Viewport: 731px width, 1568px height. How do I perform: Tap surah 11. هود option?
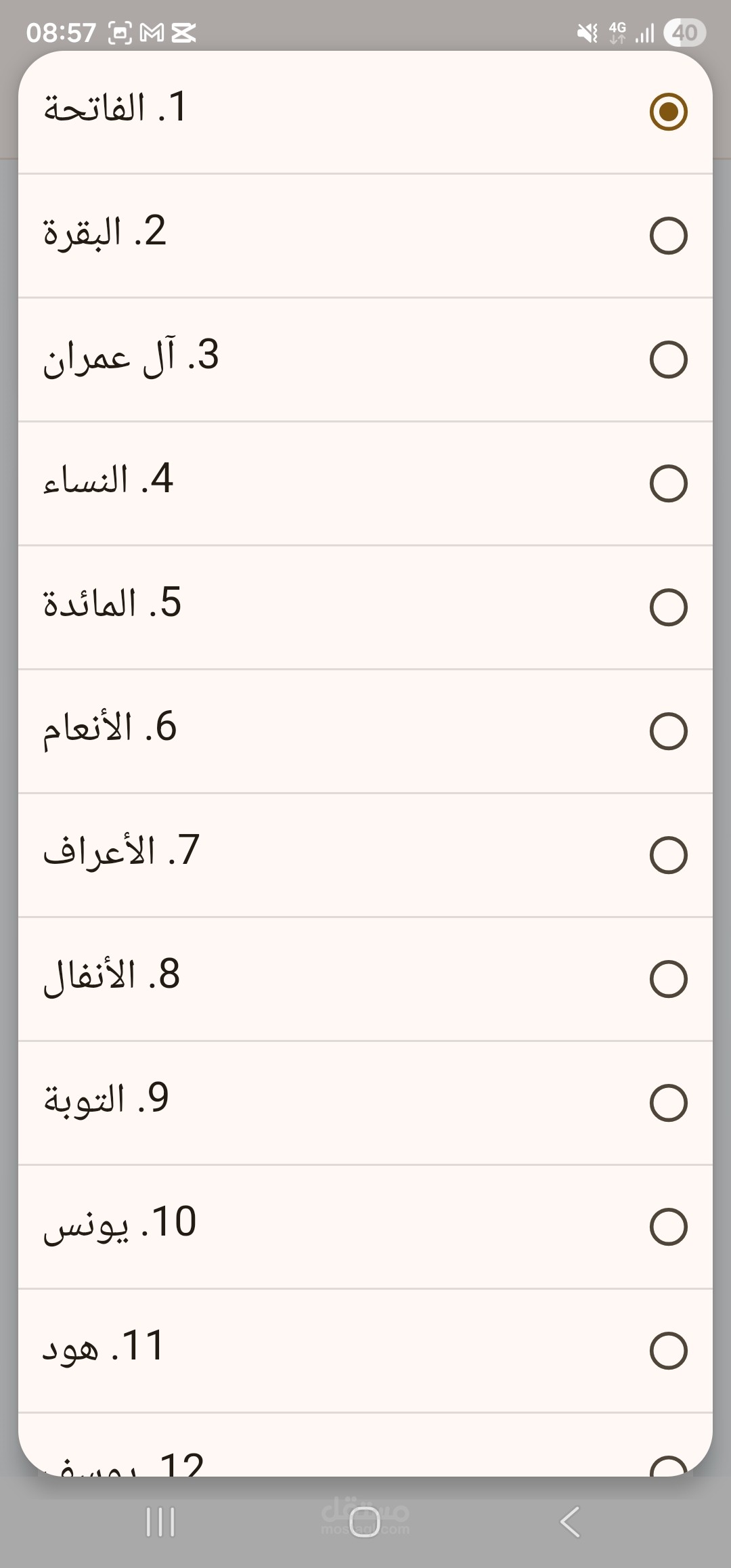click(365, 1351)
